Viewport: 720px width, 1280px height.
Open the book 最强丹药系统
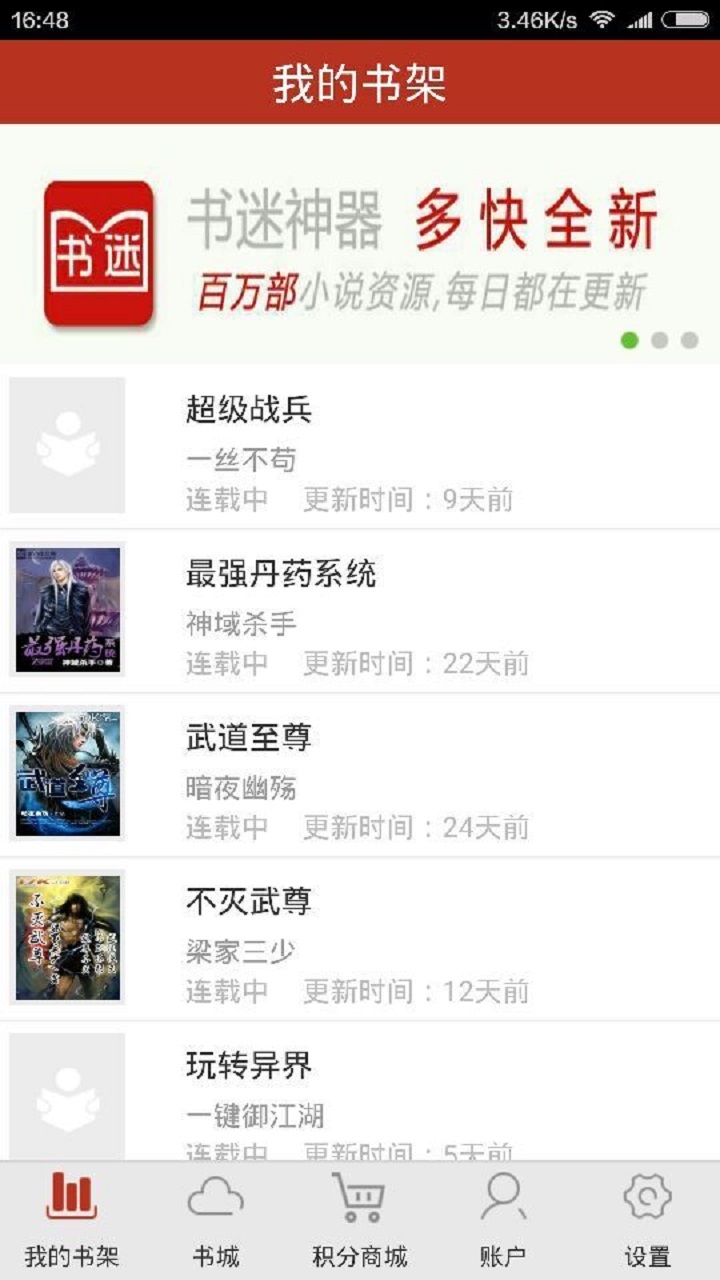pos(360,611)
